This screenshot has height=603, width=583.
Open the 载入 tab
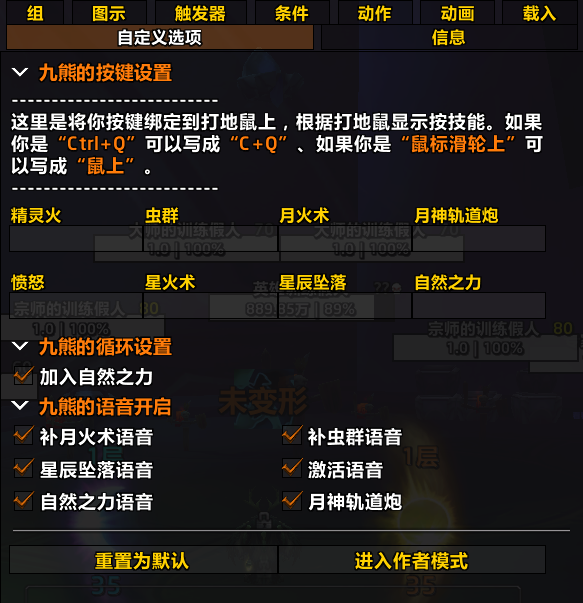click(x=540, y=12)
